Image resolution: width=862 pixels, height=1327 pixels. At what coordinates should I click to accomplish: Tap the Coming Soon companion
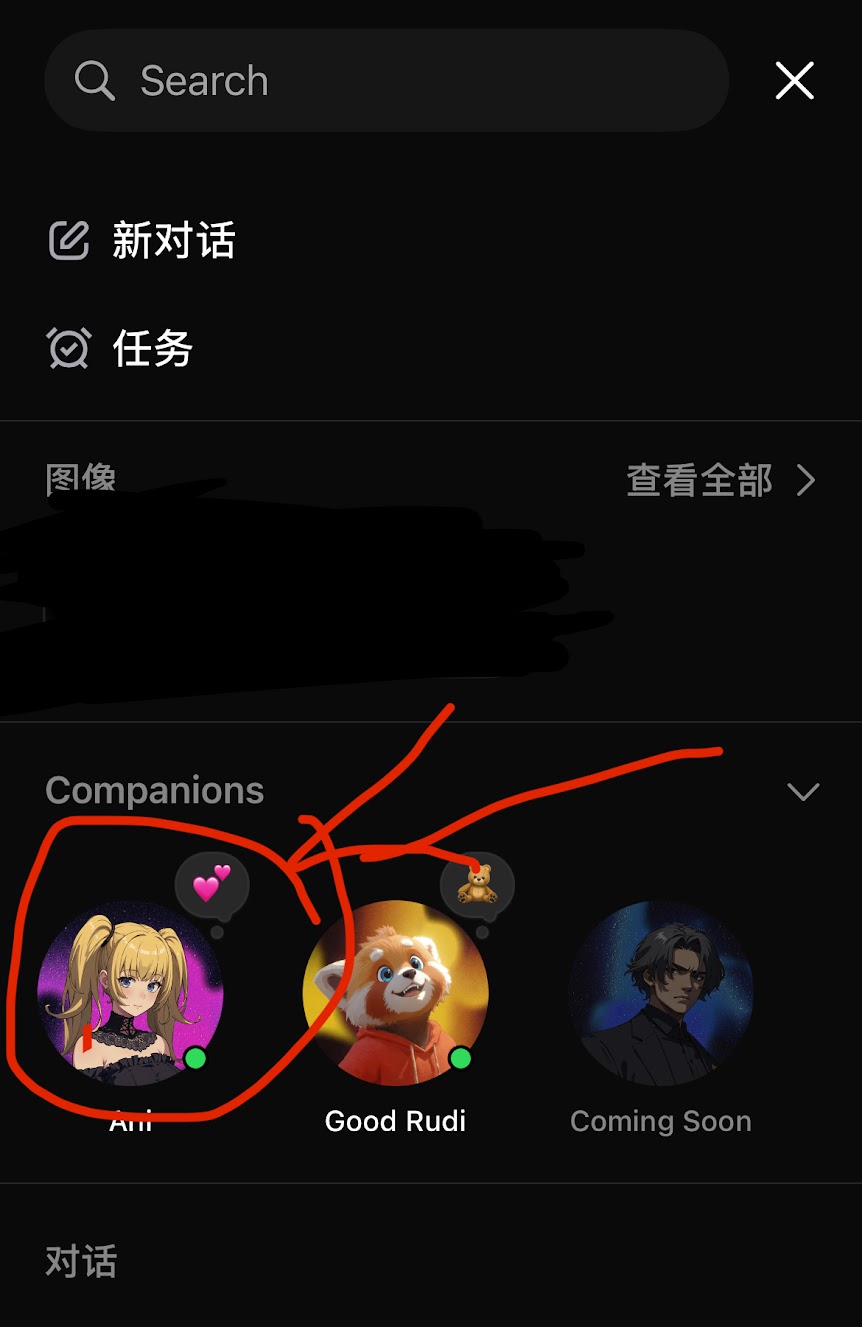click(x=661, y=993)
